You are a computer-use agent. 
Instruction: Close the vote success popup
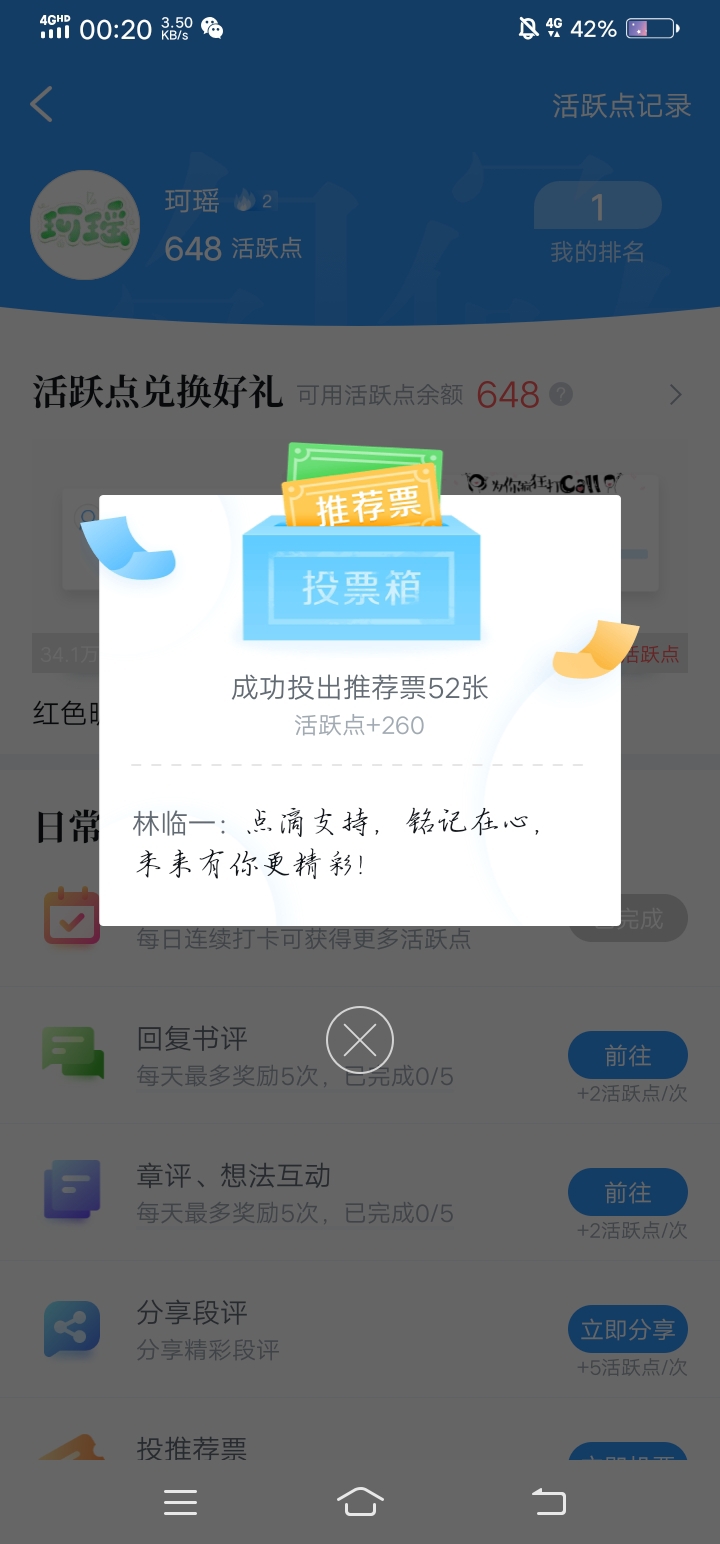click(360, 1041)
